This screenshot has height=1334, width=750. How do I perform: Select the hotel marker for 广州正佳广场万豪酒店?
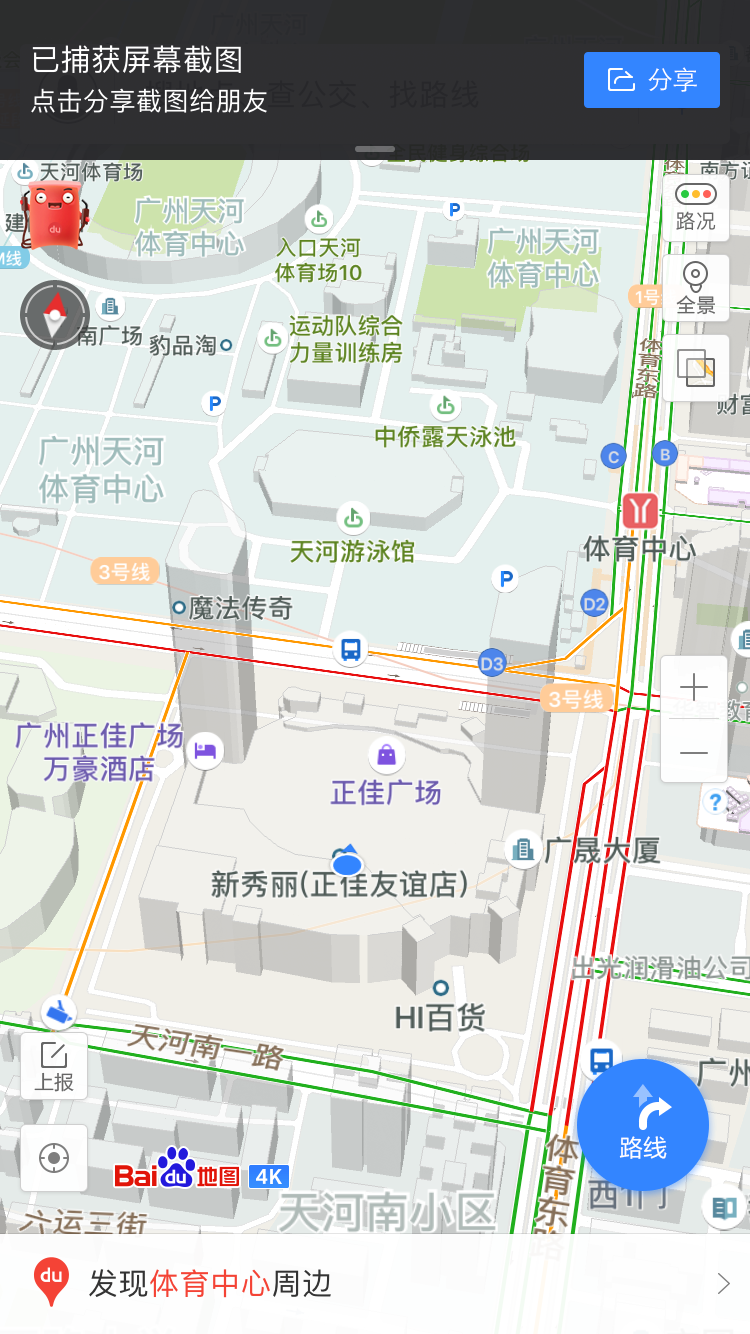click(205, 750)
